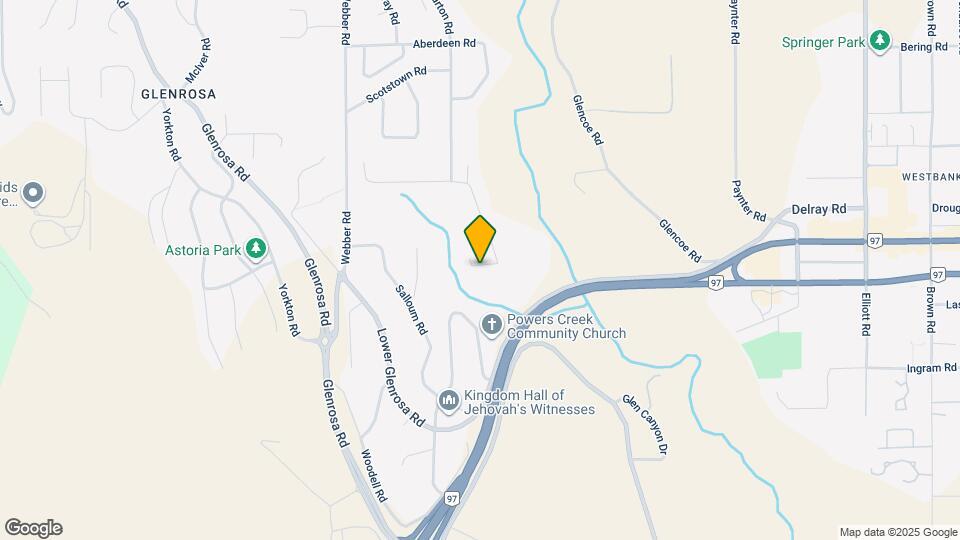Open the Springer Park marker
Image resolution: width=960 pixels, height=540 pixels.
(x=879, y=41)
